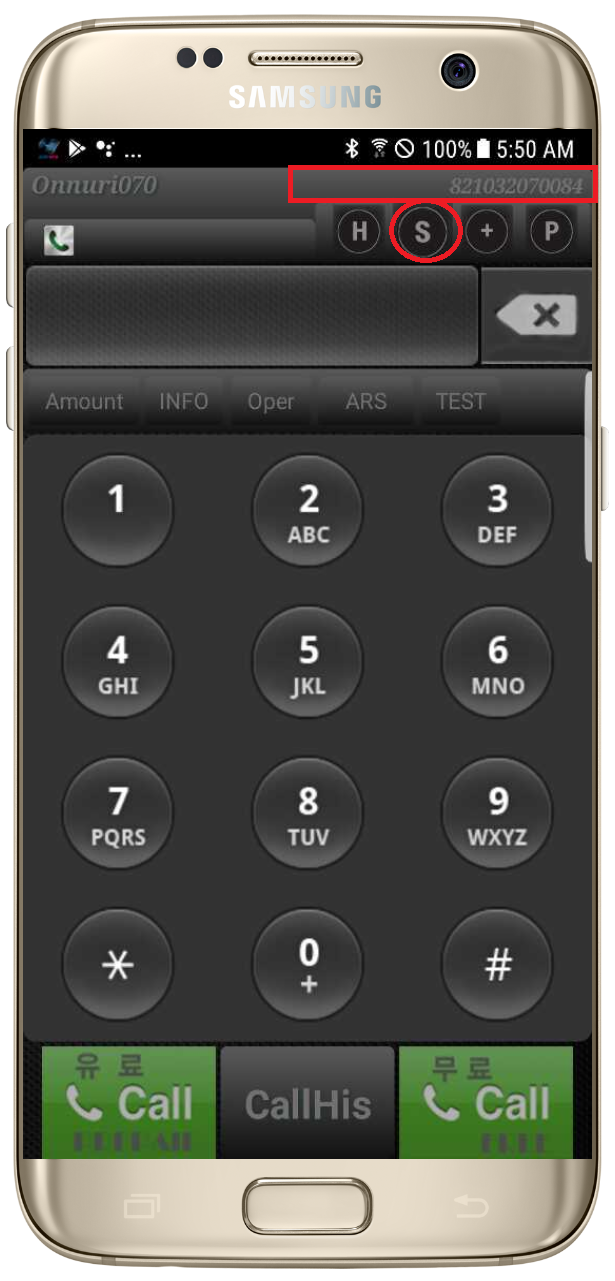
Task: Select the ARS option
Action: tap(366, 402)
